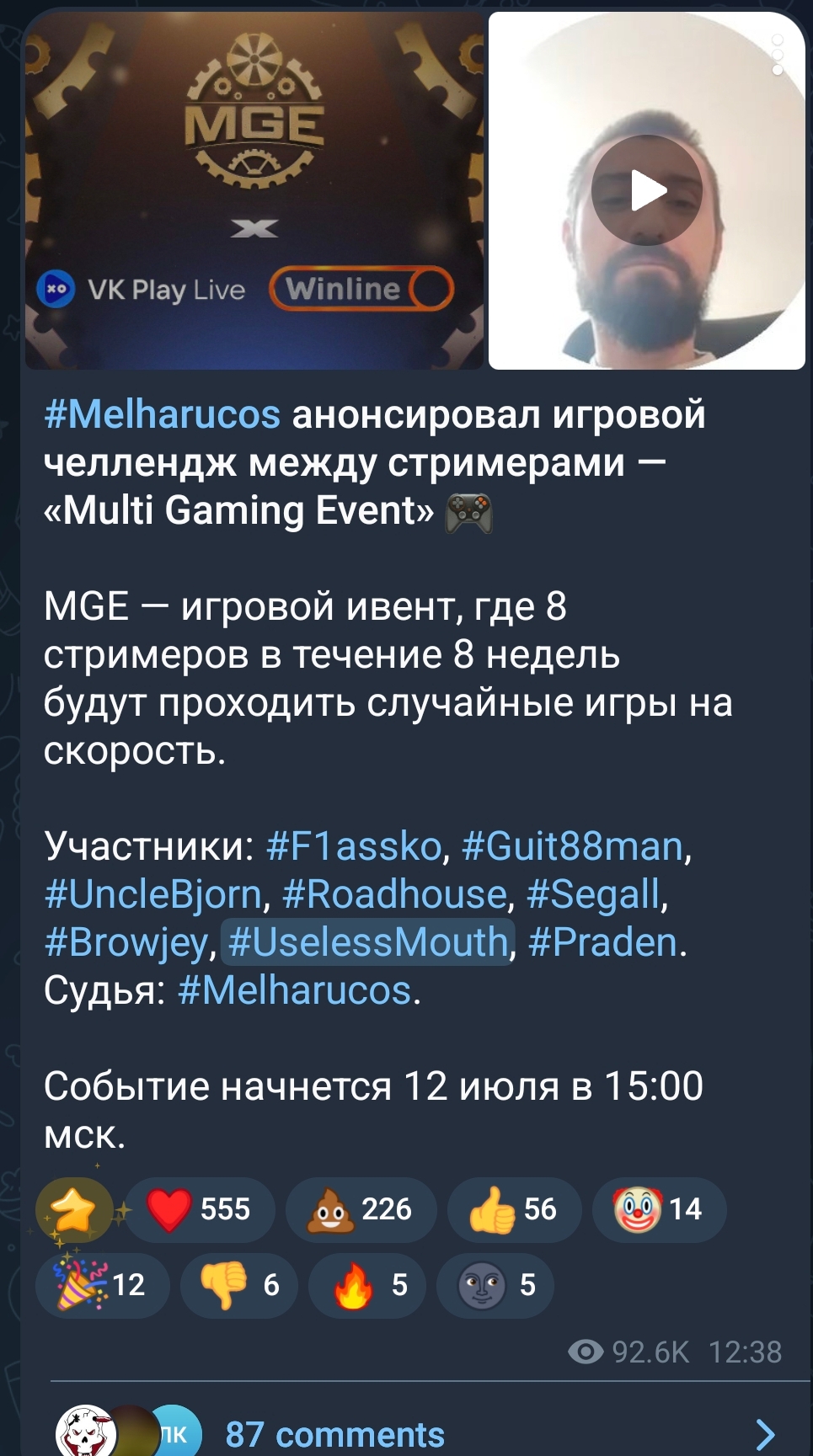React with the heart showing 555
The width and height of the screenshot is (813, 1456).
199,1209
